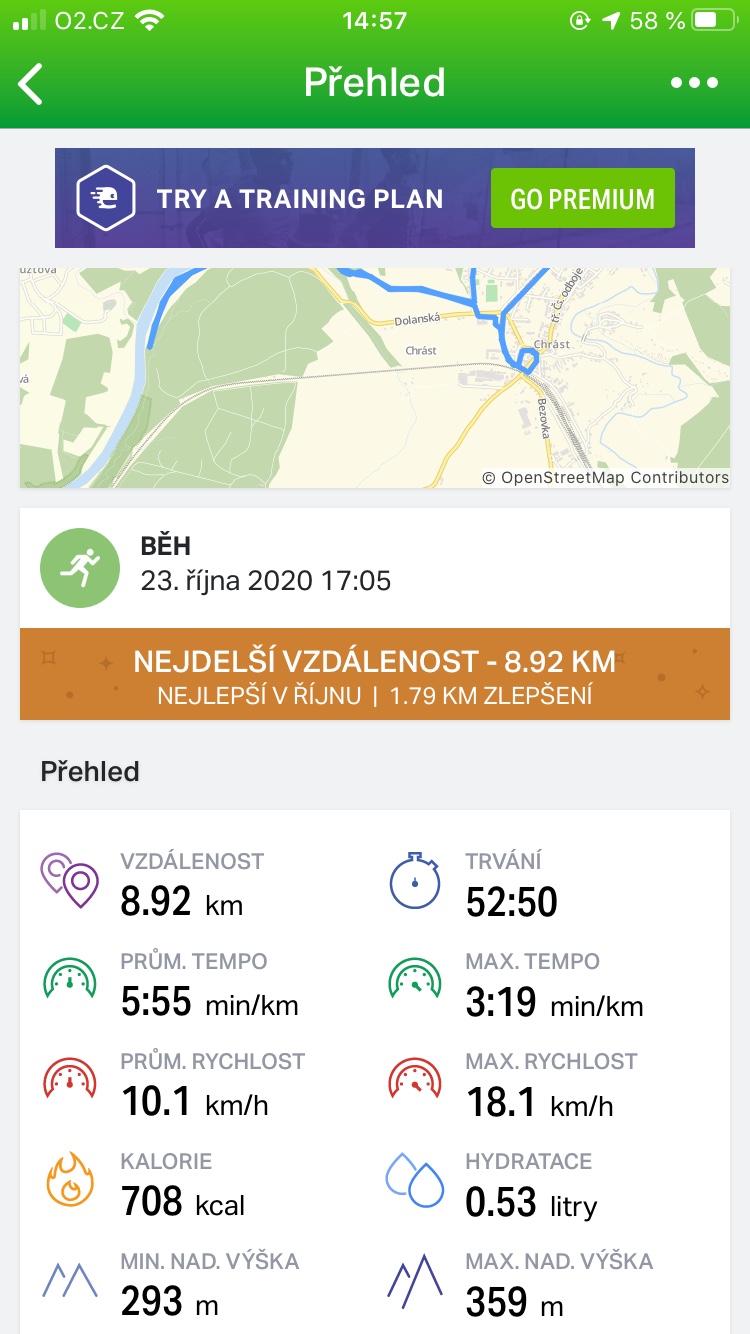Open the three-dot overflow menu

click(x=694, y=83)
